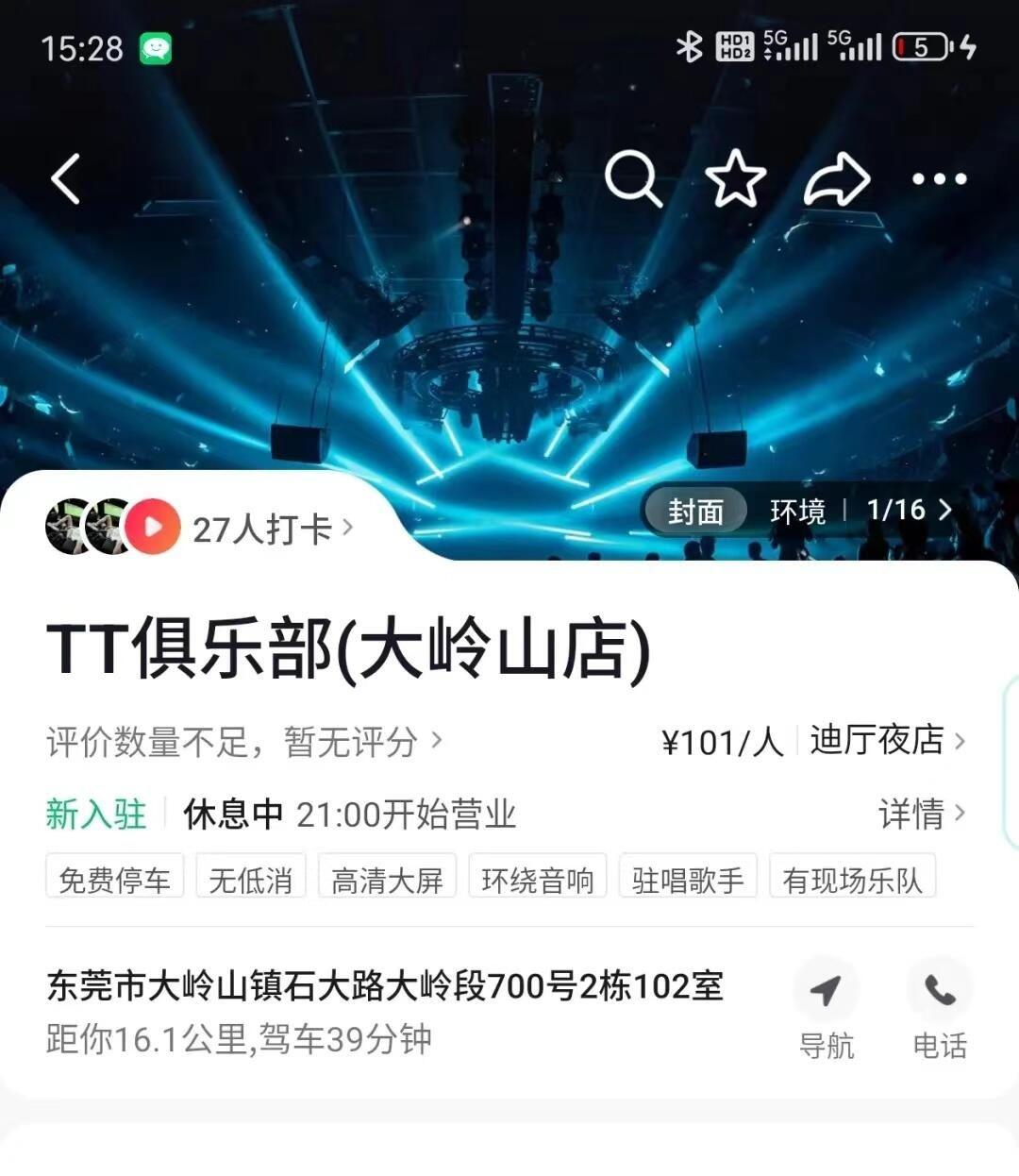Favorite this venue with the star
The width and height of the screenshot is (1019, 1176).
pyautogui.click(x=736, y=177)
